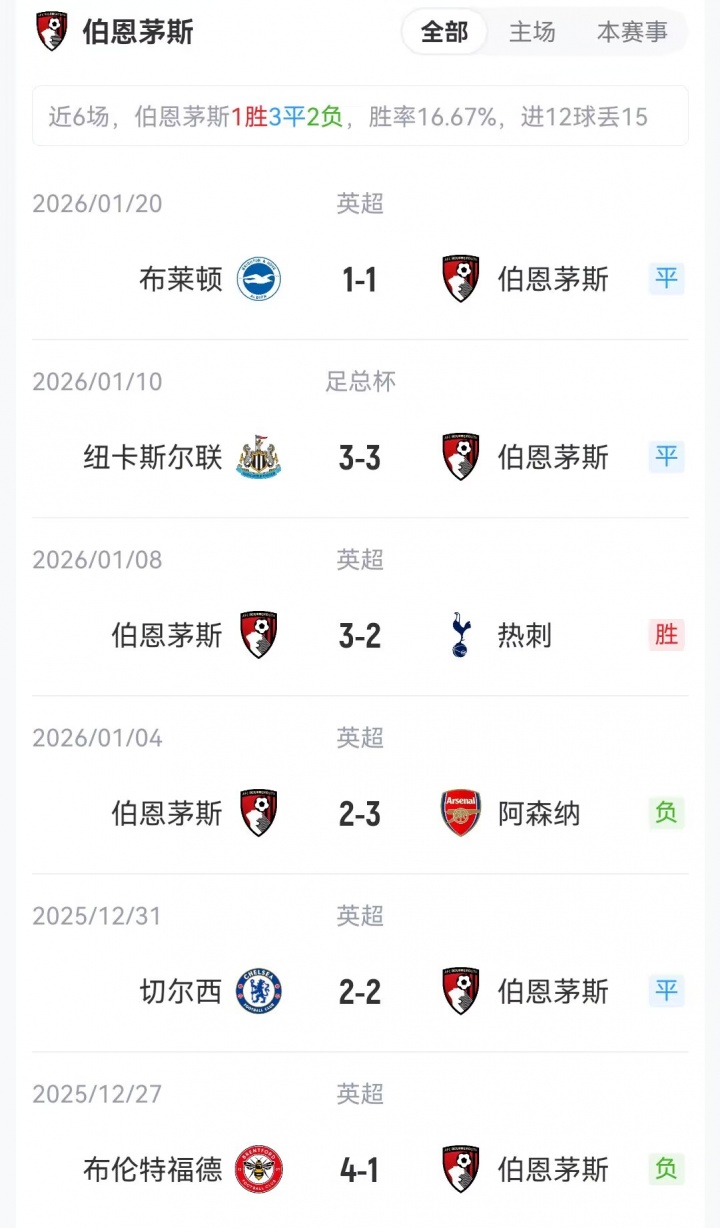Select the 全部 filter tab
The image size is (720, 1228).
tap(444, 32)
